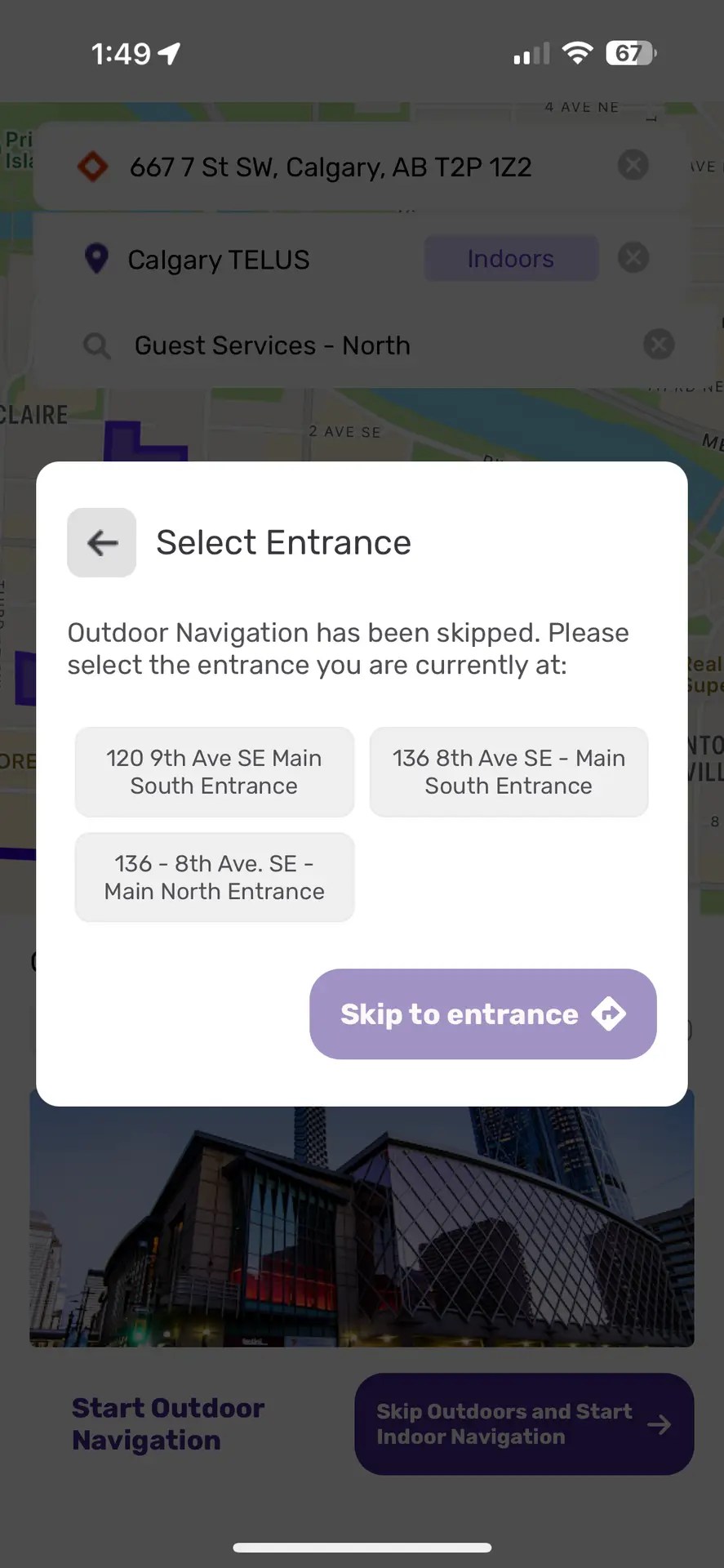Viewport: 724px width, 1568px height.
Task: Tap Skip to entrance button
Action: coord(483,1014)
